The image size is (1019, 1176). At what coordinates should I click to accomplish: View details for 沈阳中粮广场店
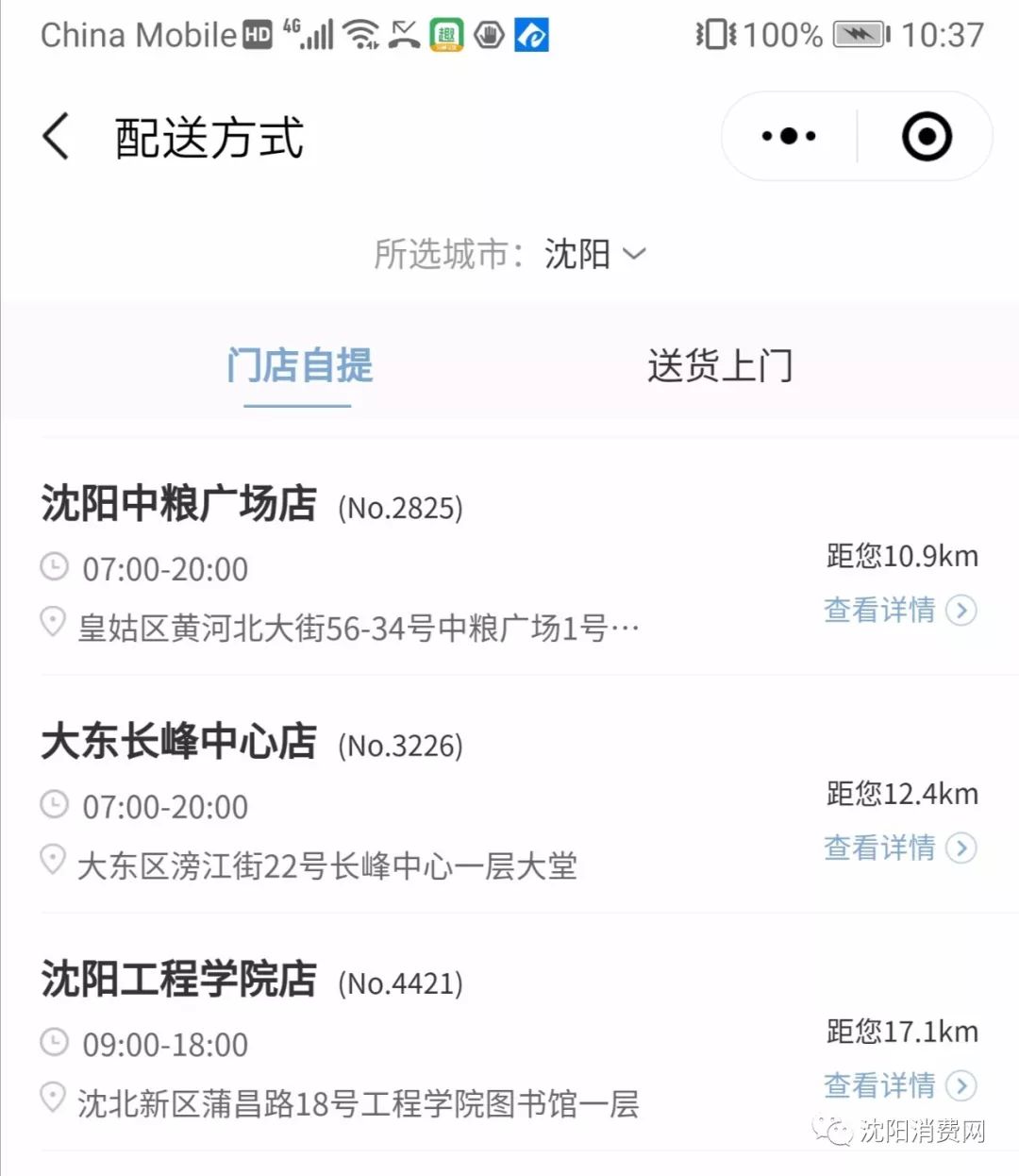coord(900,610)
